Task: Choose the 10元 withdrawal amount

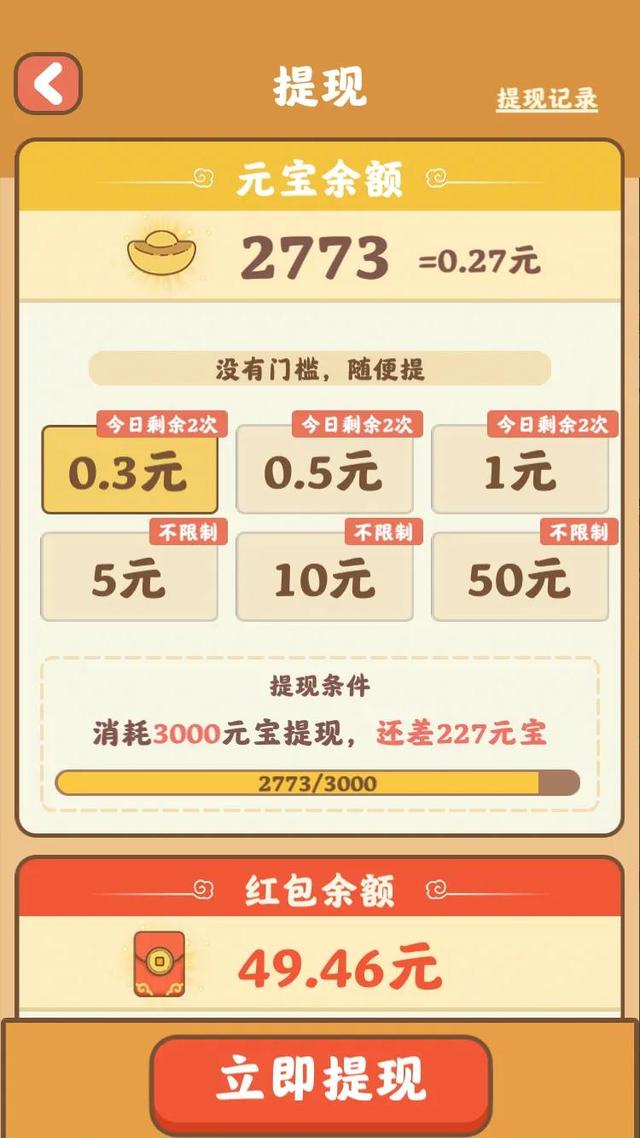Action: tap(324, 577)
